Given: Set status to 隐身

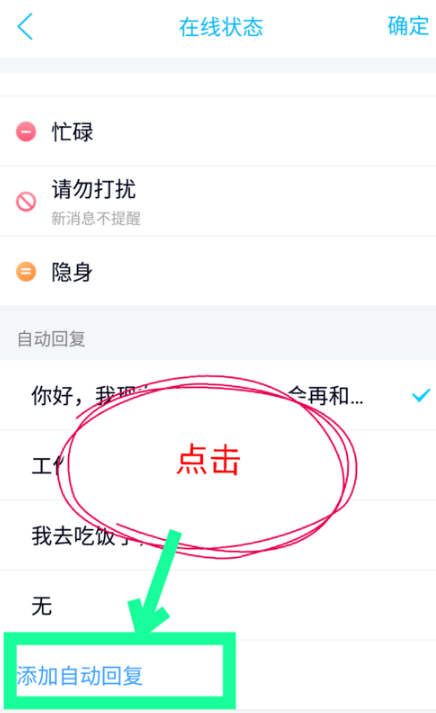Looking at the screenshot, I should pos(218,271).
